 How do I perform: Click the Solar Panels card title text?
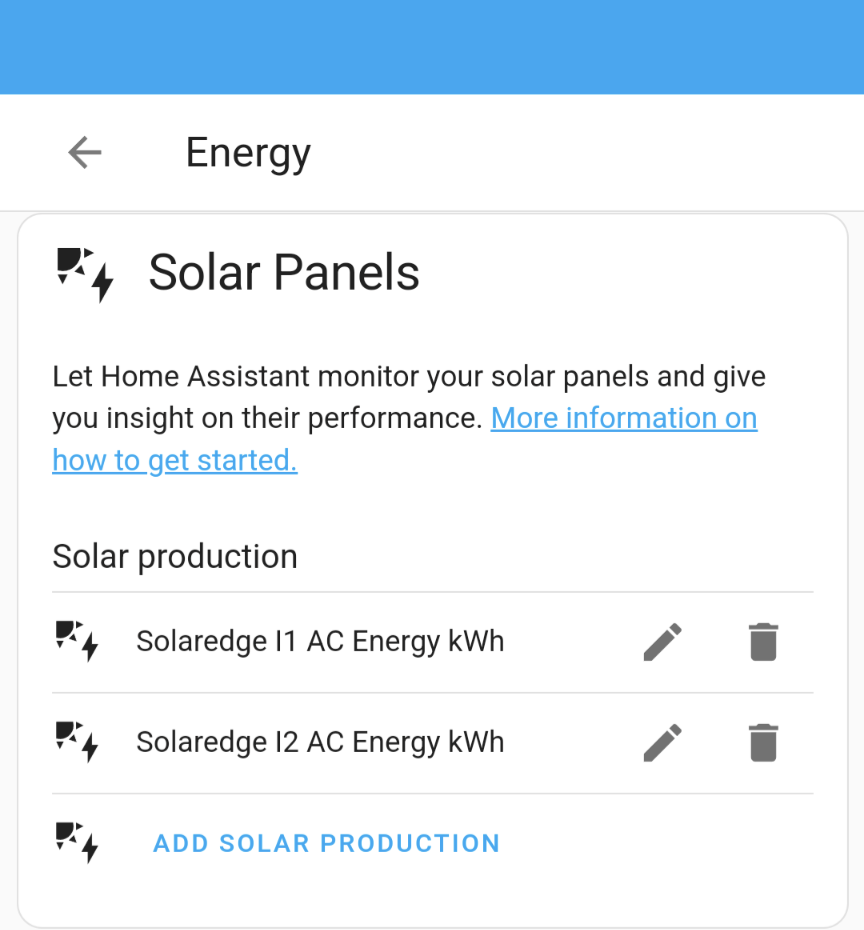[284, 272]
